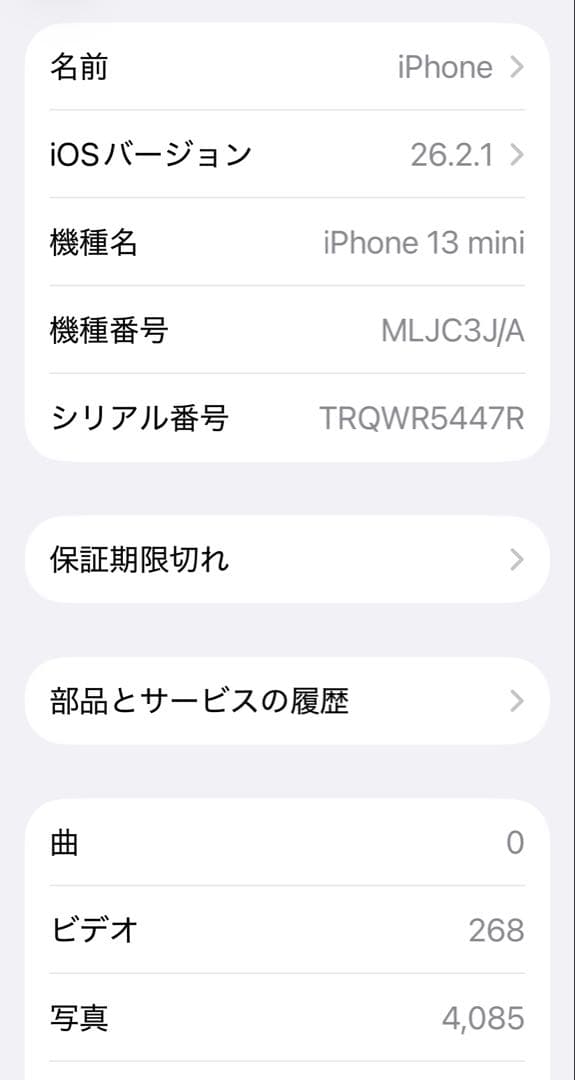The image size is (575, 1080).
Task: Open the 保証期限切れ coverage row
Action: [287, 560]
